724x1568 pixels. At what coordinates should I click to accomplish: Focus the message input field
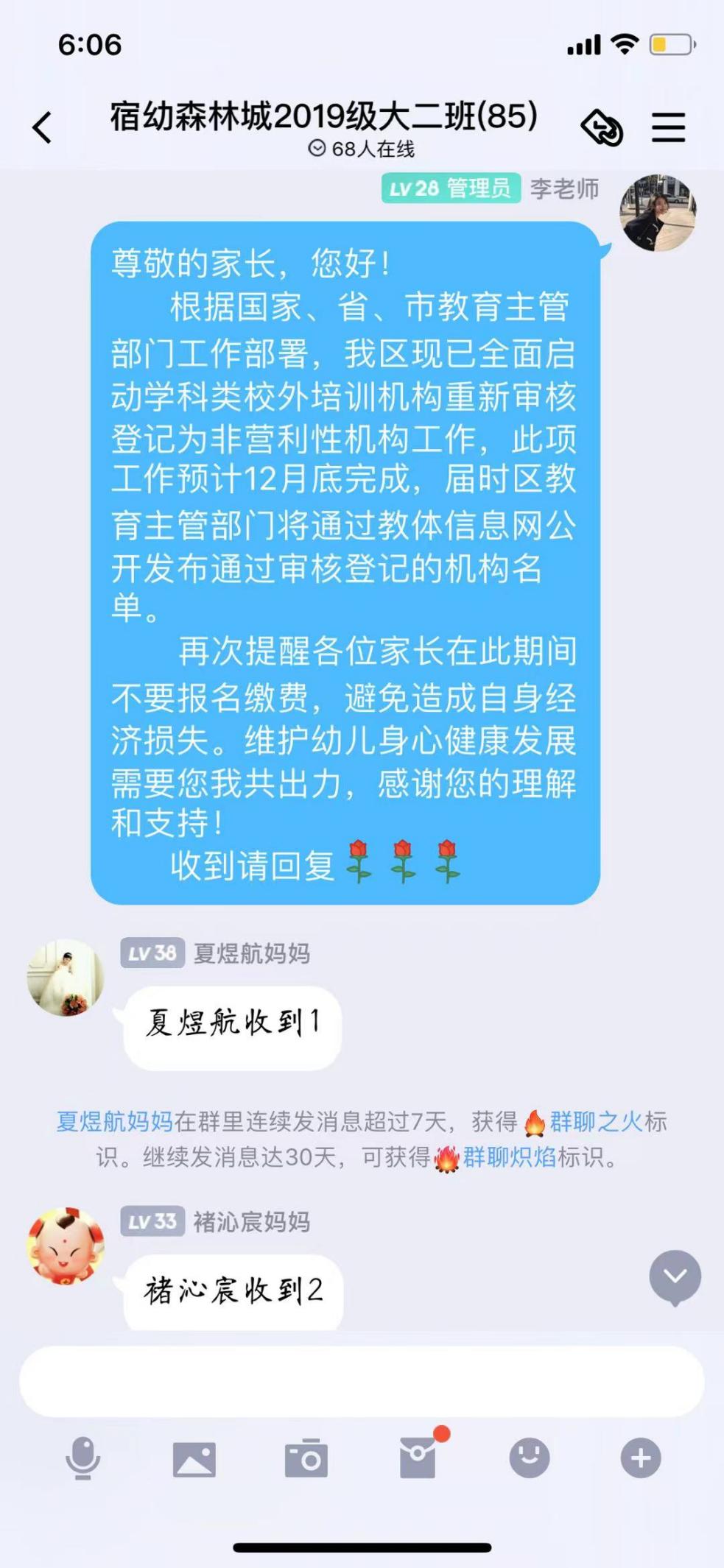361,1382
